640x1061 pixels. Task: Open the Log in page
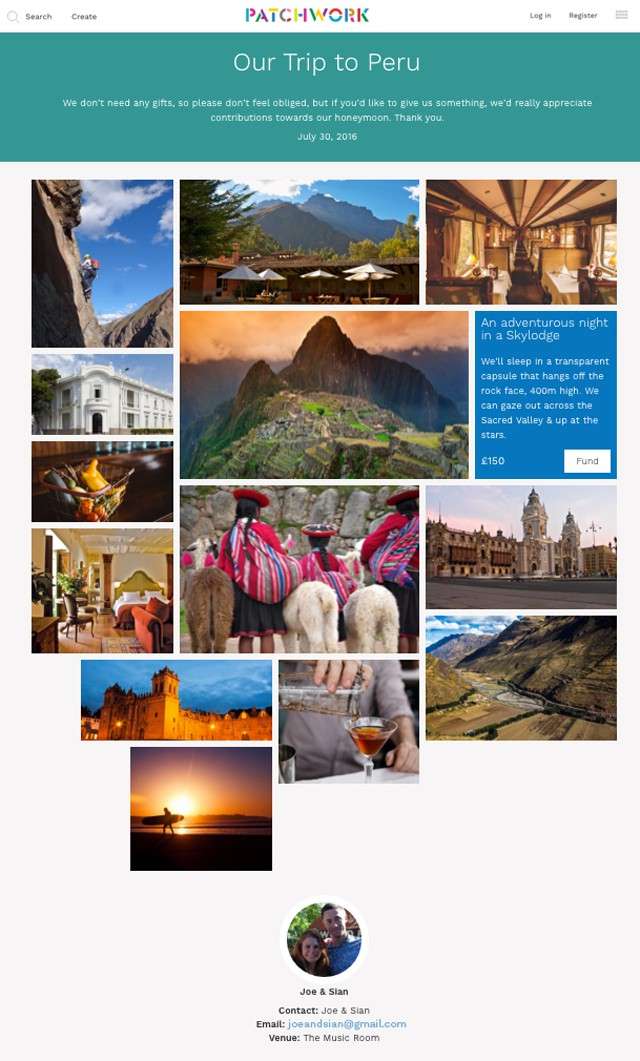coord(540,16)
